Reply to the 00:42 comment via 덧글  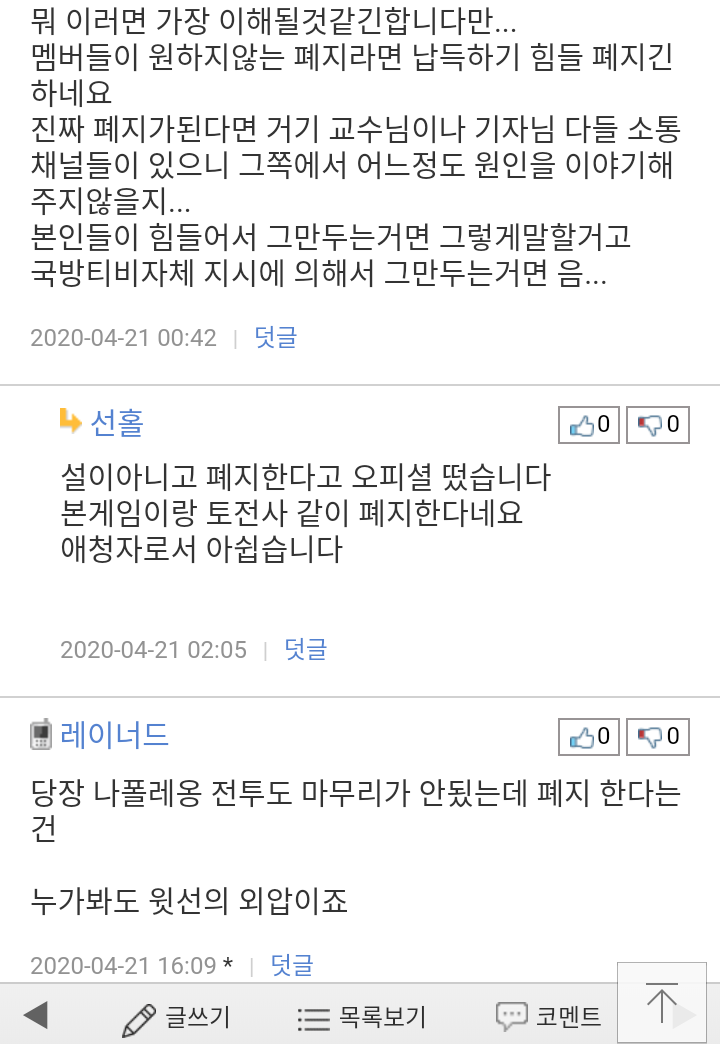(275, 338)
